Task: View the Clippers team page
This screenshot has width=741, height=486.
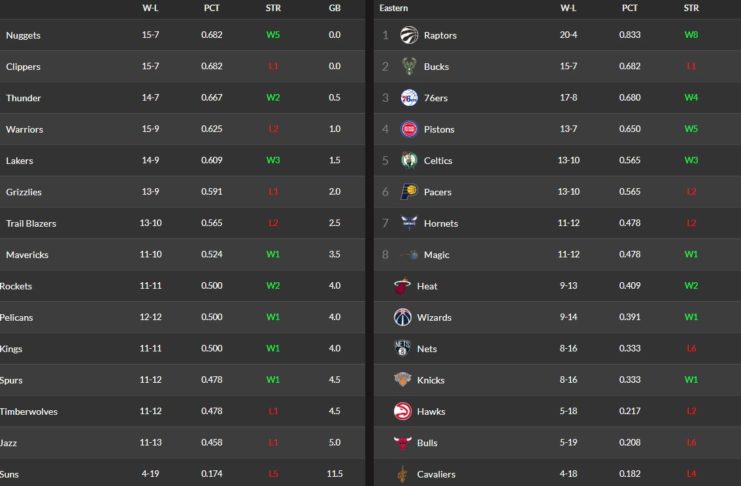Action: tap(23, 67)
